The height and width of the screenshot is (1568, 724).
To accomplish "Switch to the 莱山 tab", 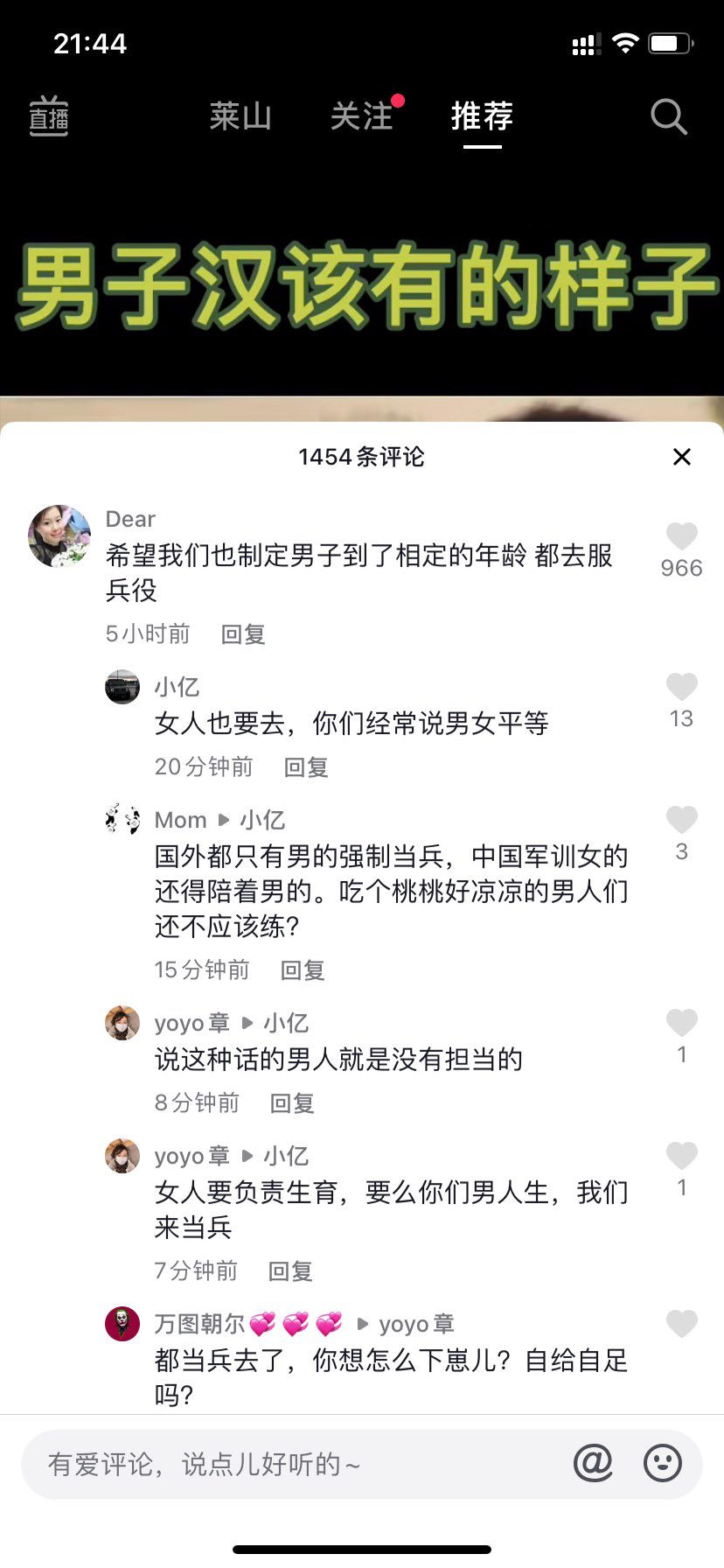I will point(240,116).
